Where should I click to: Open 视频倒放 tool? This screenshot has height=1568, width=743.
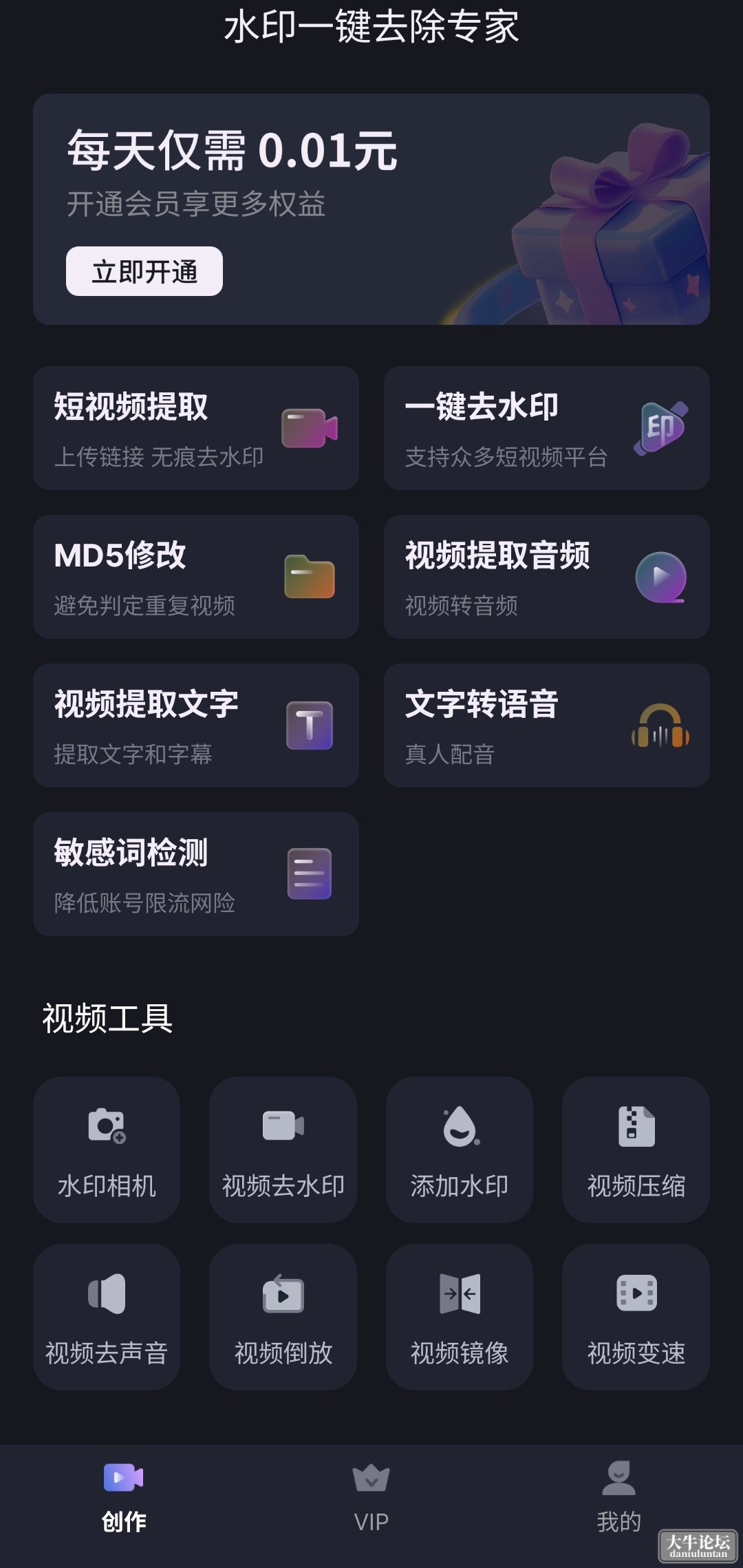pos(283,1317)
